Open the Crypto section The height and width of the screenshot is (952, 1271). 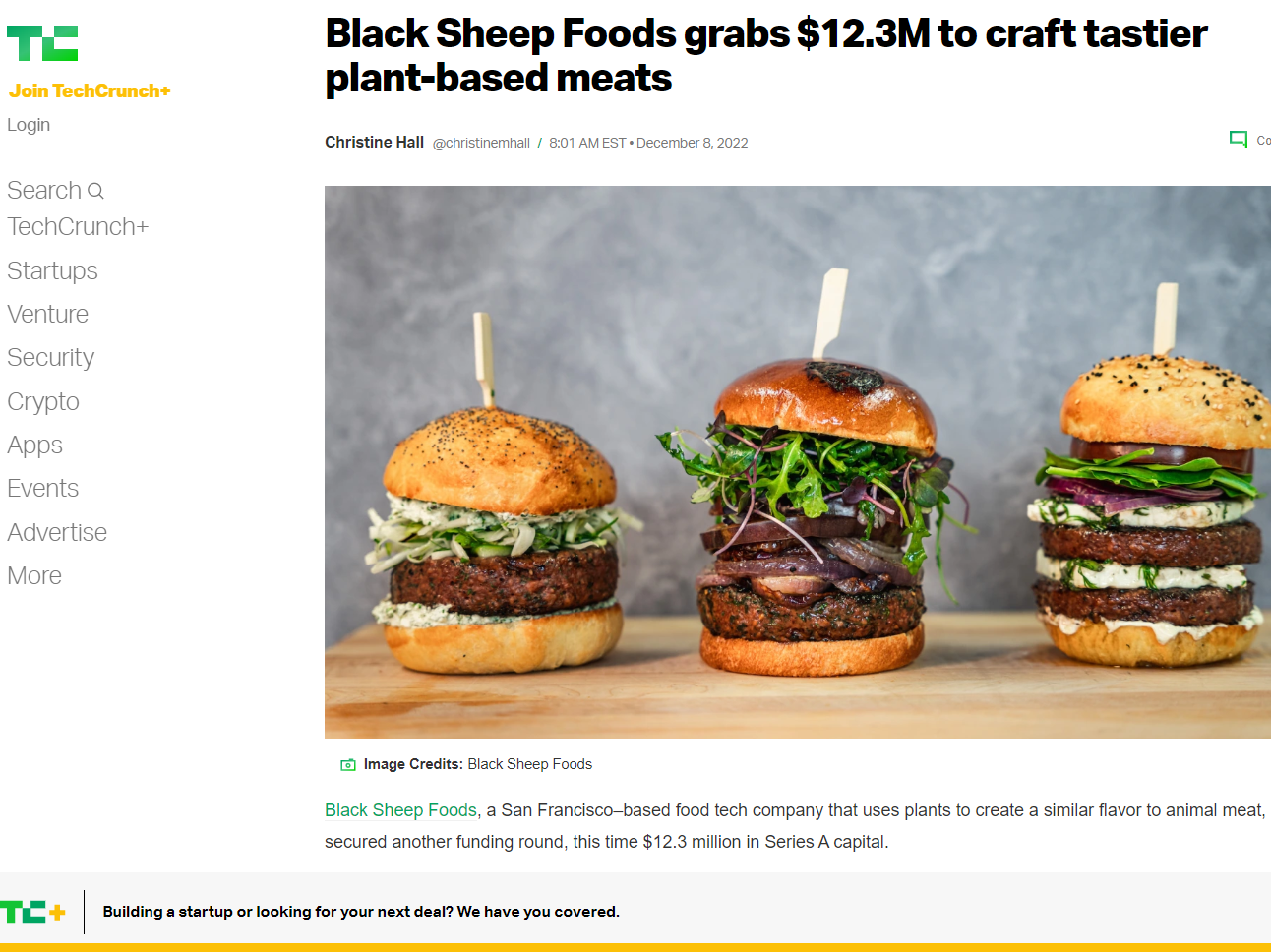click(x=42, y=401)
